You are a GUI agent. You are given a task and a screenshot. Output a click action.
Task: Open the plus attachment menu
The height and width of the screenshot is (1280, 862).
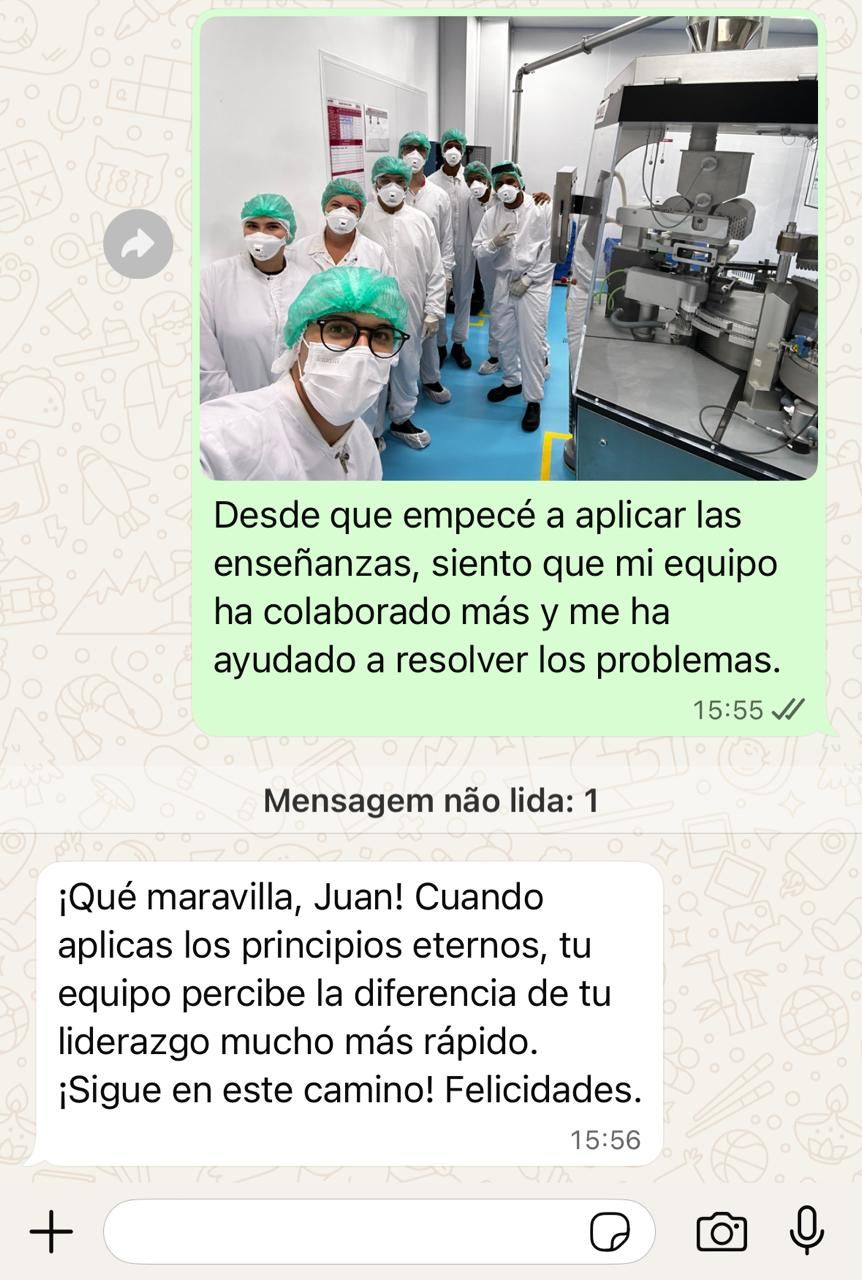[51, 1231]
